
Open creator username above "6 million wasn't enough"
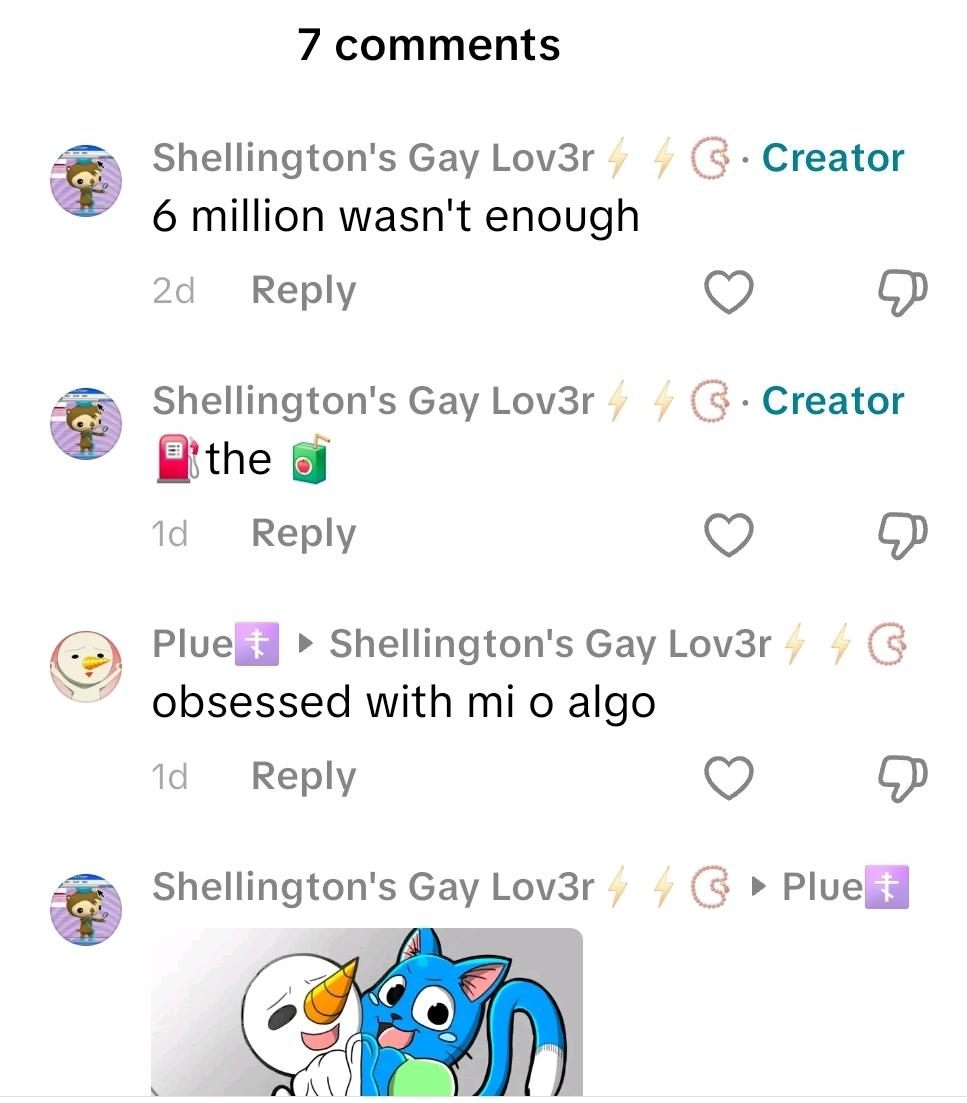pos(372,158)
